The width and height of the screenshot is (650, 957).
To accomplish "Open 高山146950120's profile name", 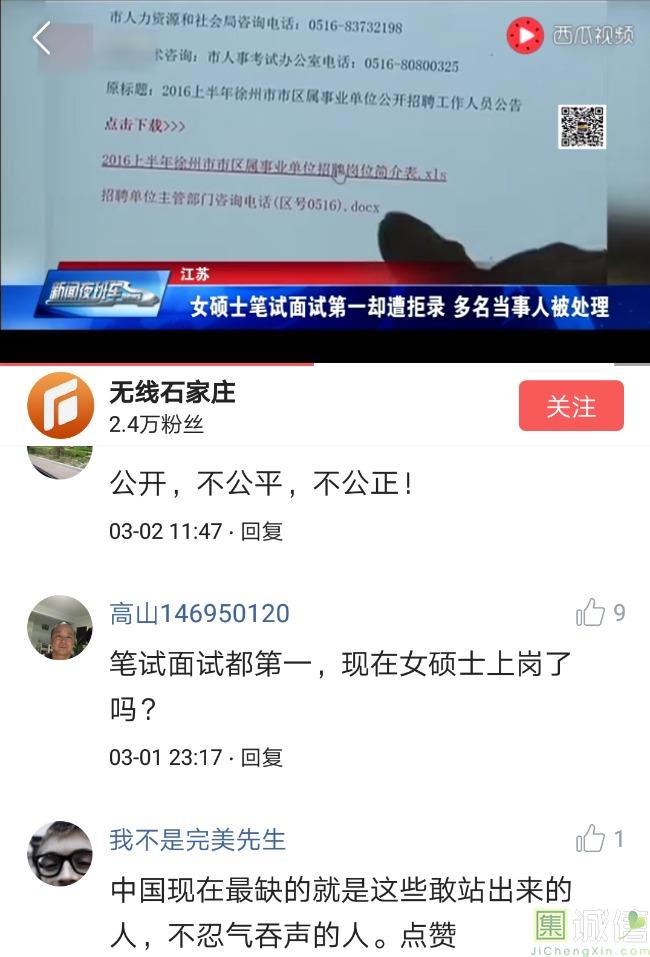I will [x=199, y=614].
